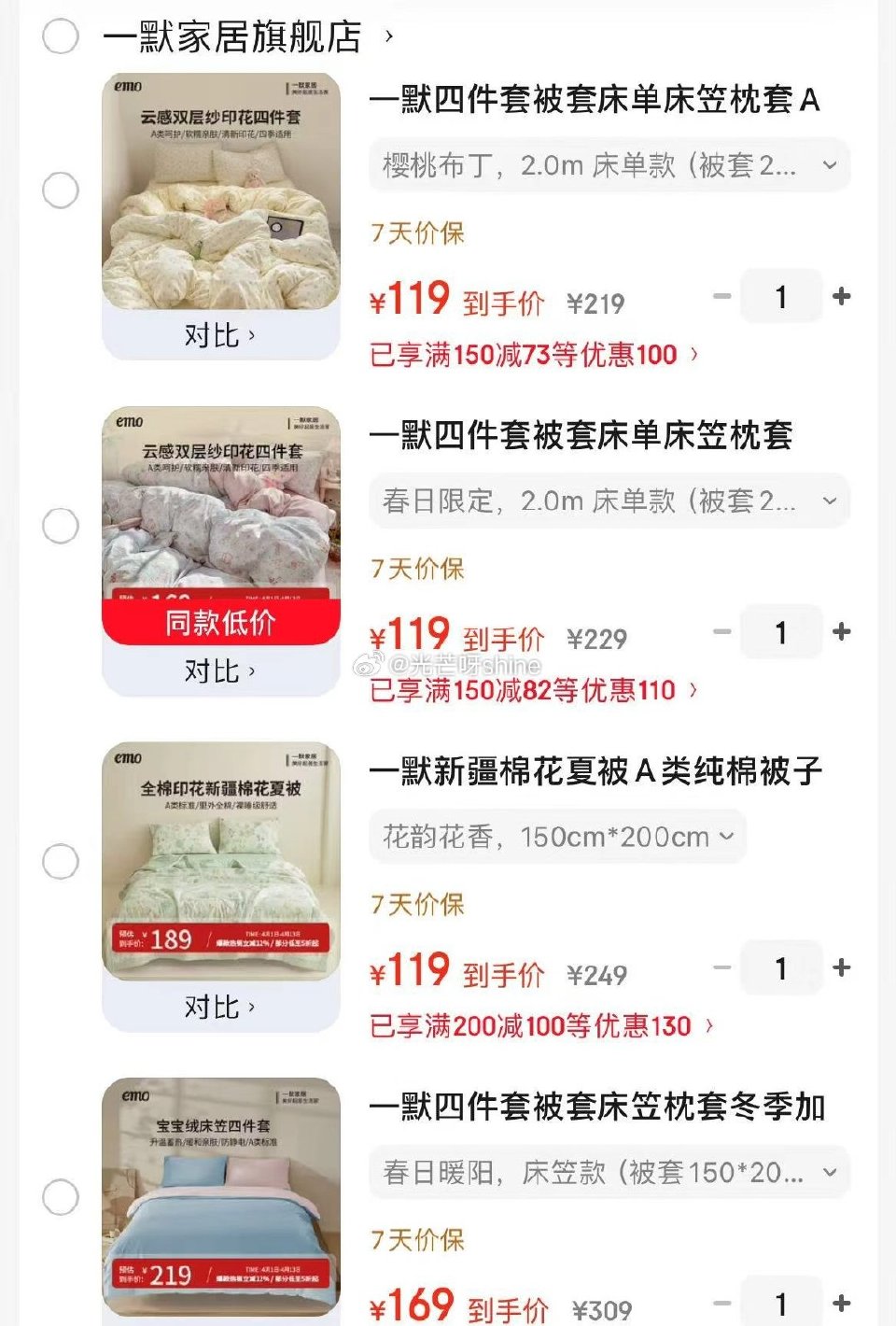Viewport: 896px width, 1326px height.
Task: Decrease quantity of the 新疆棉花夏被 quilt
Action: [720, 968]
